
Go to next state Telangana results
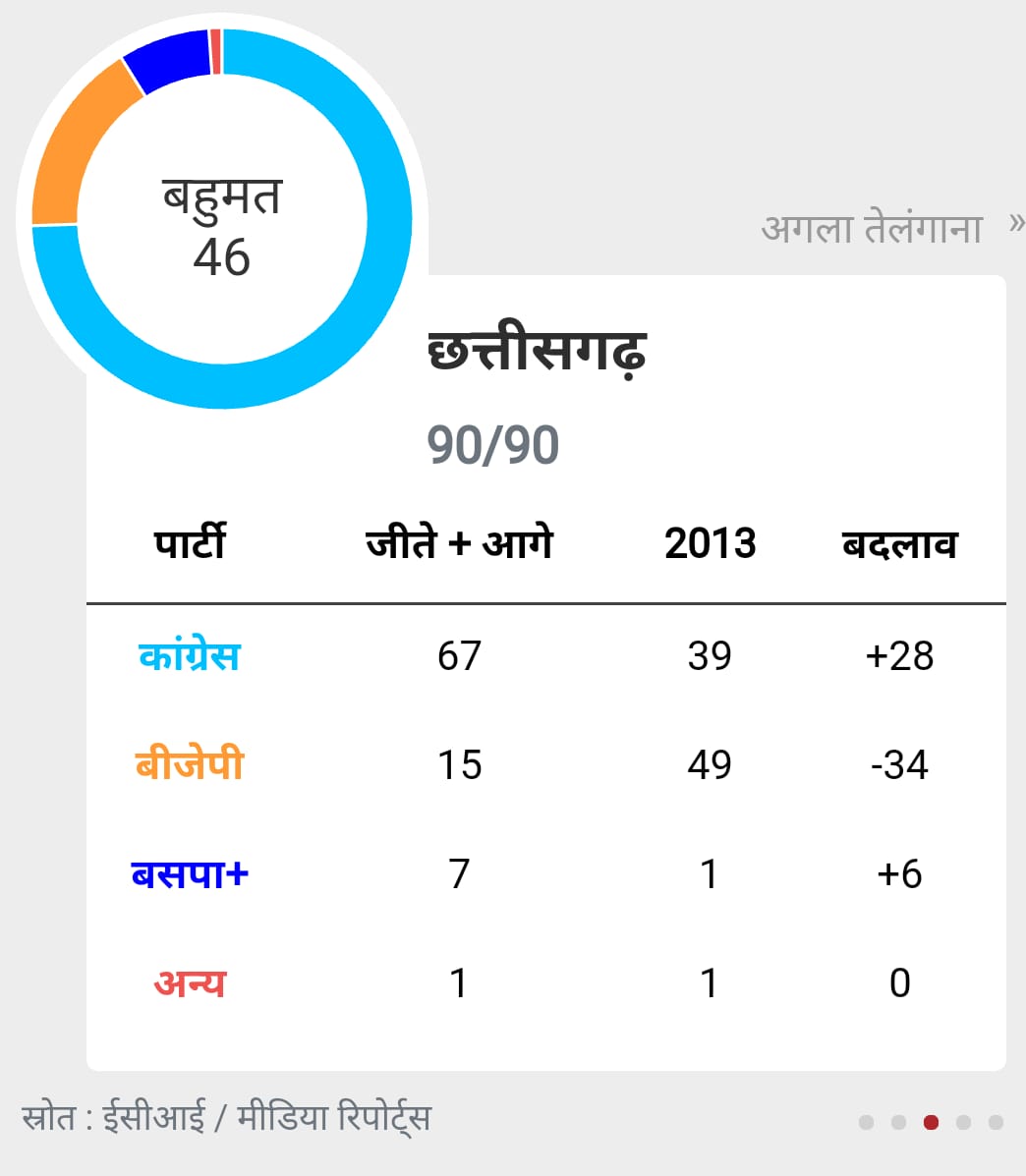[889, 228]
